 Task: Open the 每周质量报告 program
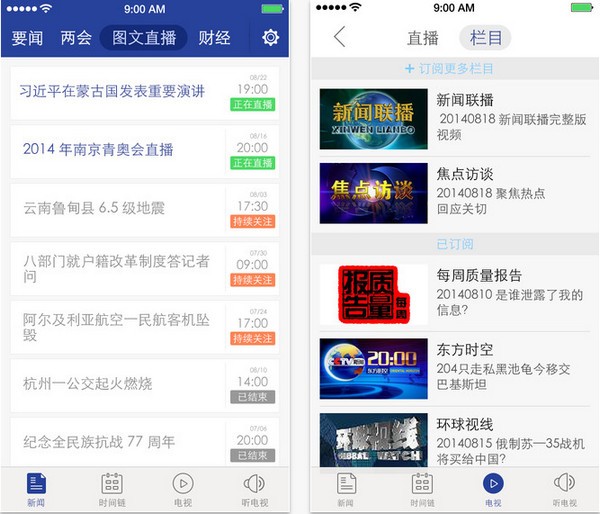click(x=455, y=294)
